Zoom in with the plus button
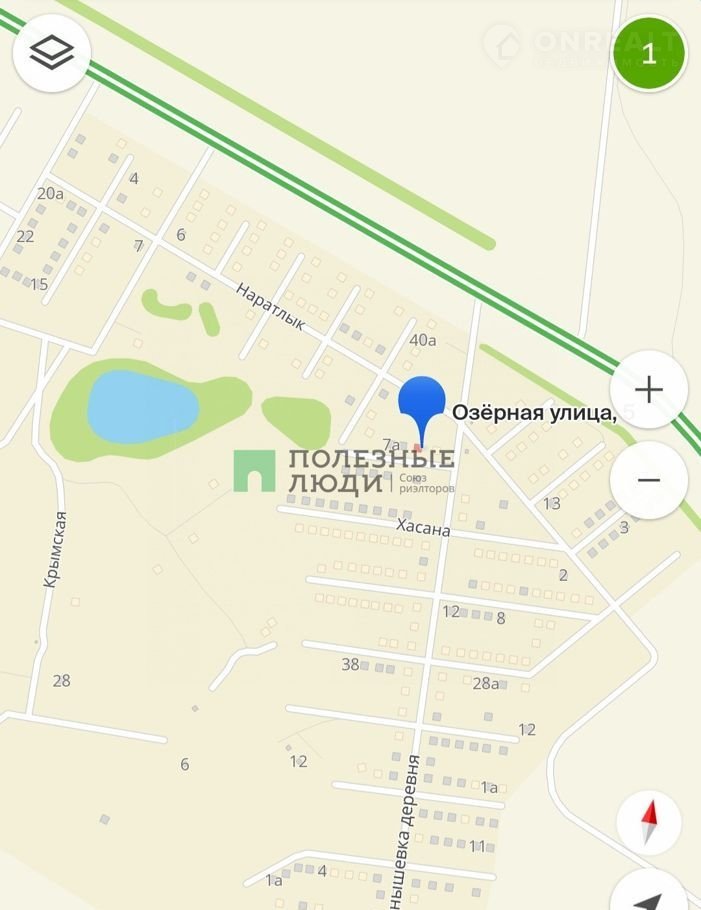The width and height of the screenshot is (701, 910). (x=648, y=389)
